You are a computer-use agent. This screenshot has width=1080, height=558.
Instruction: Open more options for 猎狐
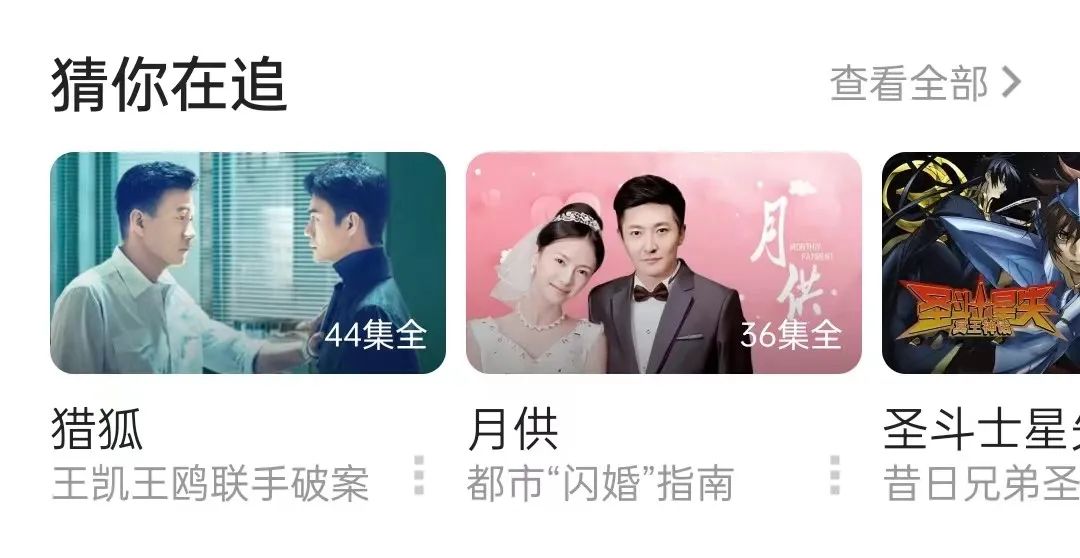click(419, 476)
